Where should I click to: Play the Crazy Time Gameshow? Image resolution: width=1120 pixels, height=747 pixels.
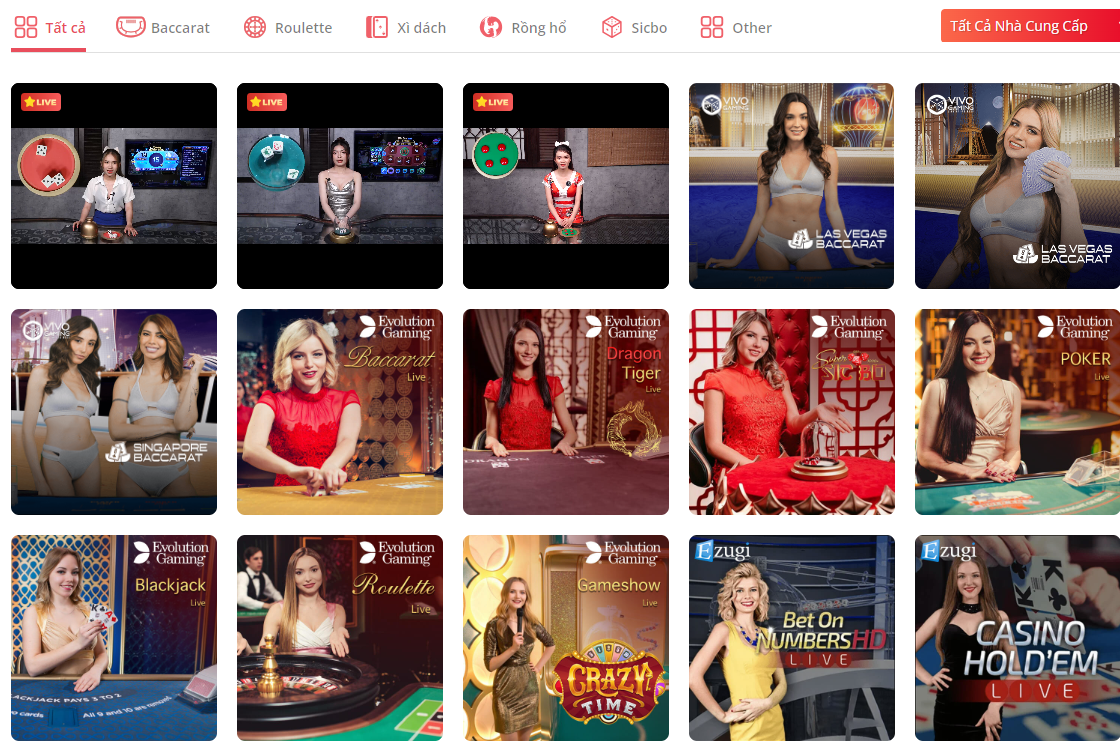(x=566, y=638)
